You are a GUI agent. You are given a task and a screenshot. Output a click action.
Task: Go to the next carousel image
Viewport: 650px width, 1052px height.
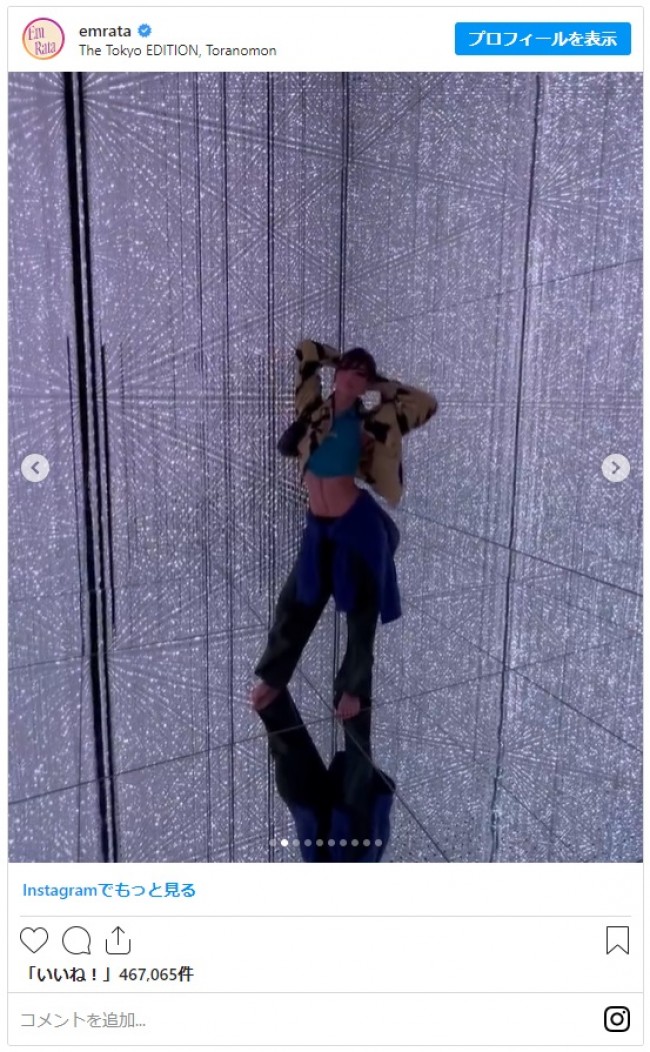(x=615, y=467)
